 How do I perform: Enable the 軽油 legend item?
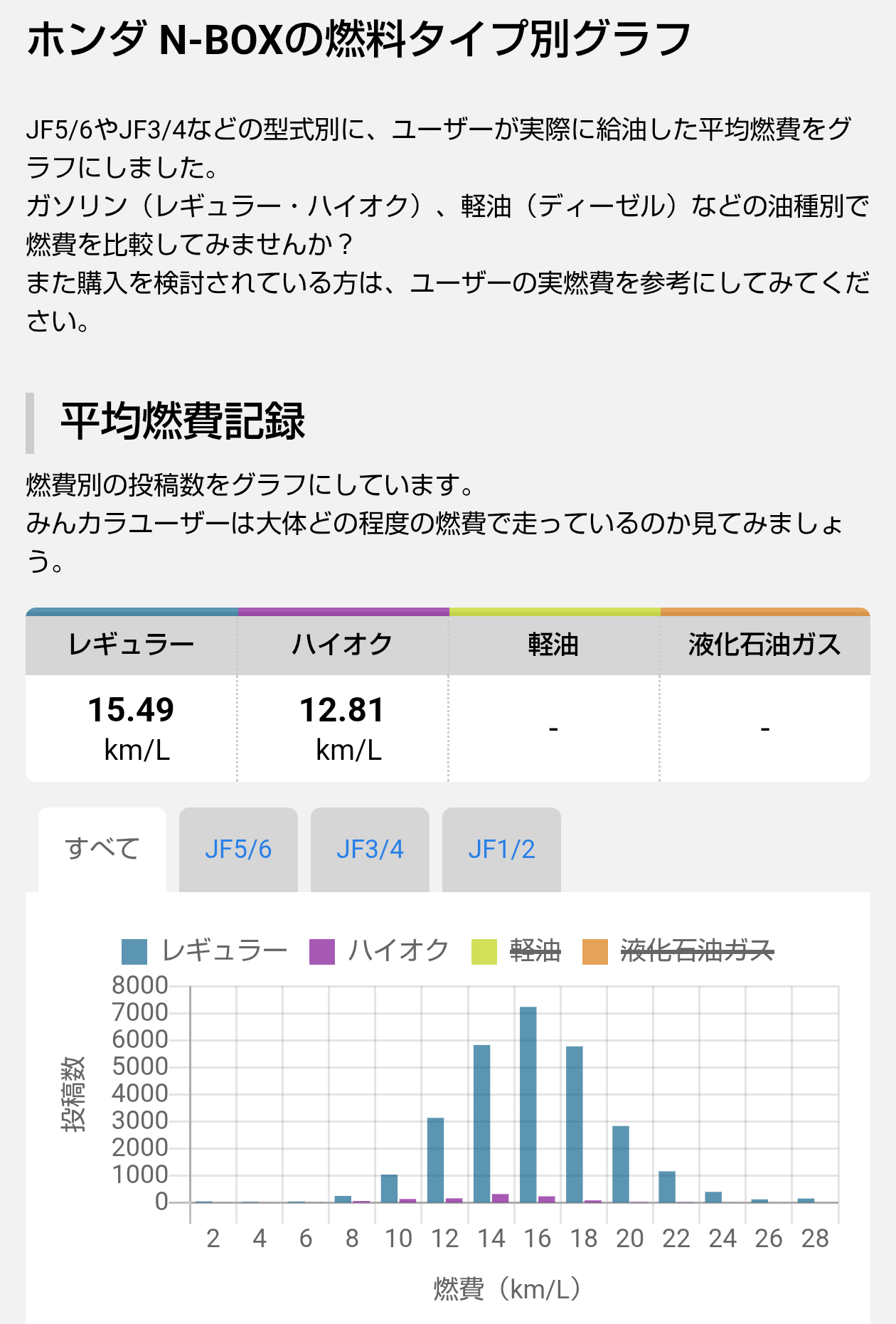click(x=517, y=950)
